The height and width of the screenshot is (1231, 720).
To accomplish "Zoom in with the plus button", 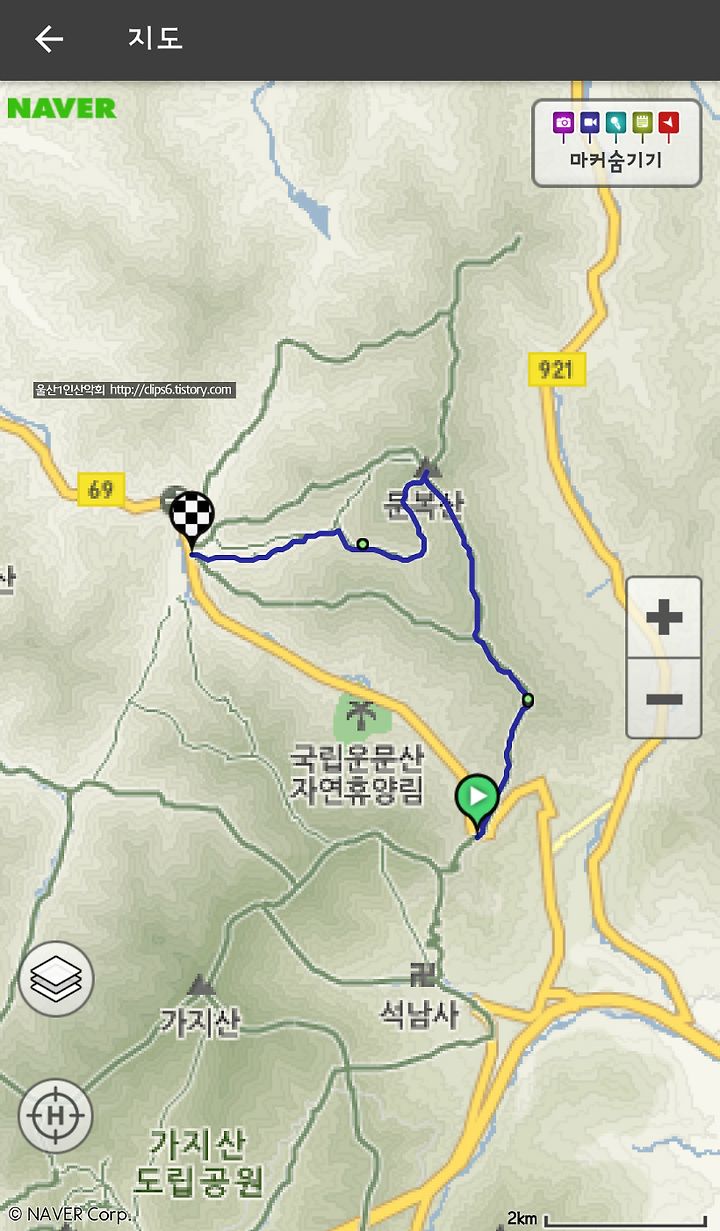I will (664, 618).
